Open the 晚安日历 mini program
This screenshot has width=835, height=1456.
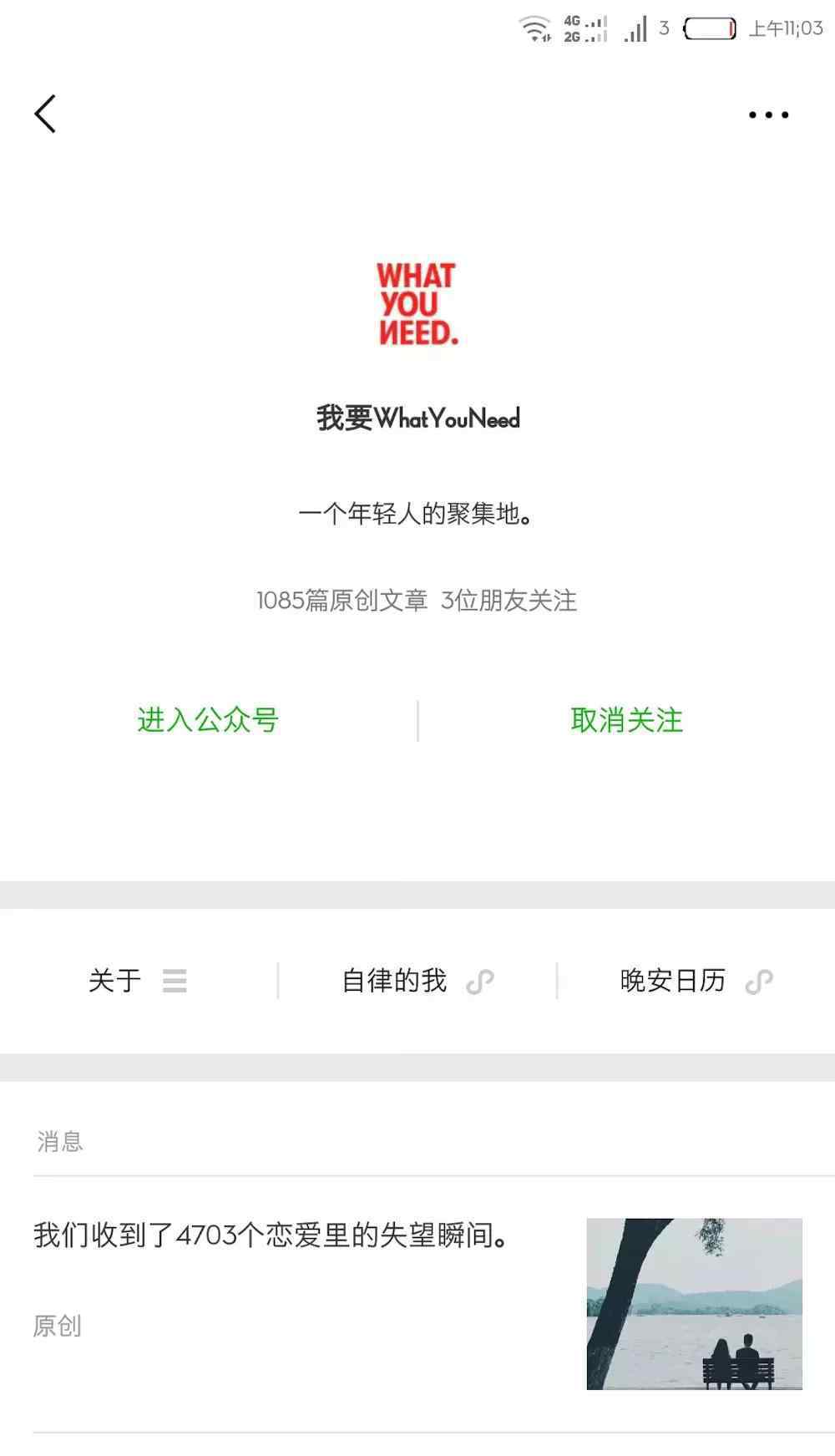(x=696, y=980)
